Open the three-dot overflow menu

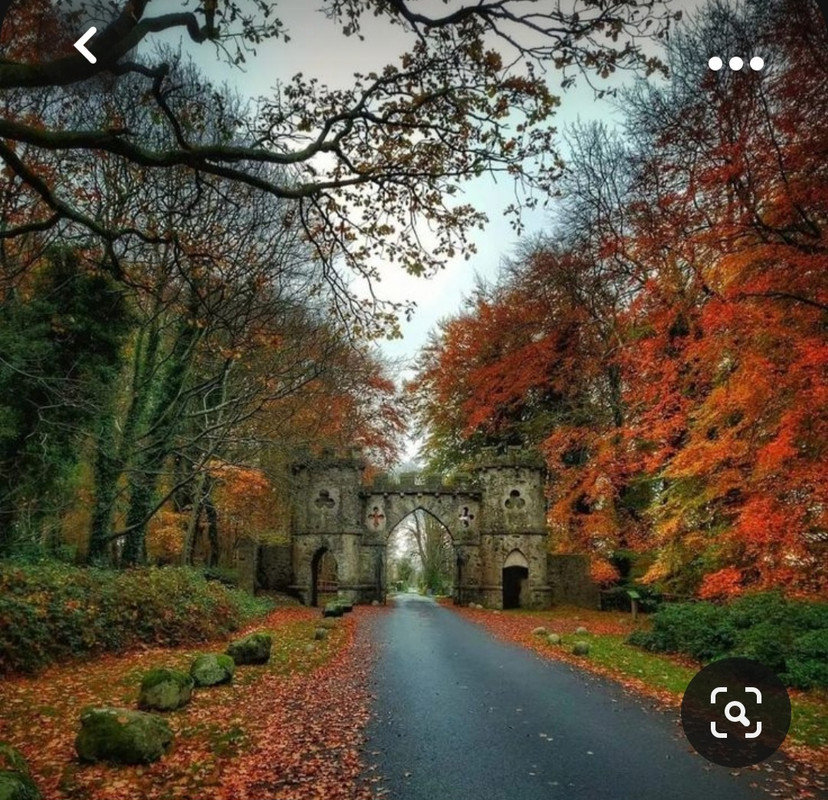click(736, 63)
